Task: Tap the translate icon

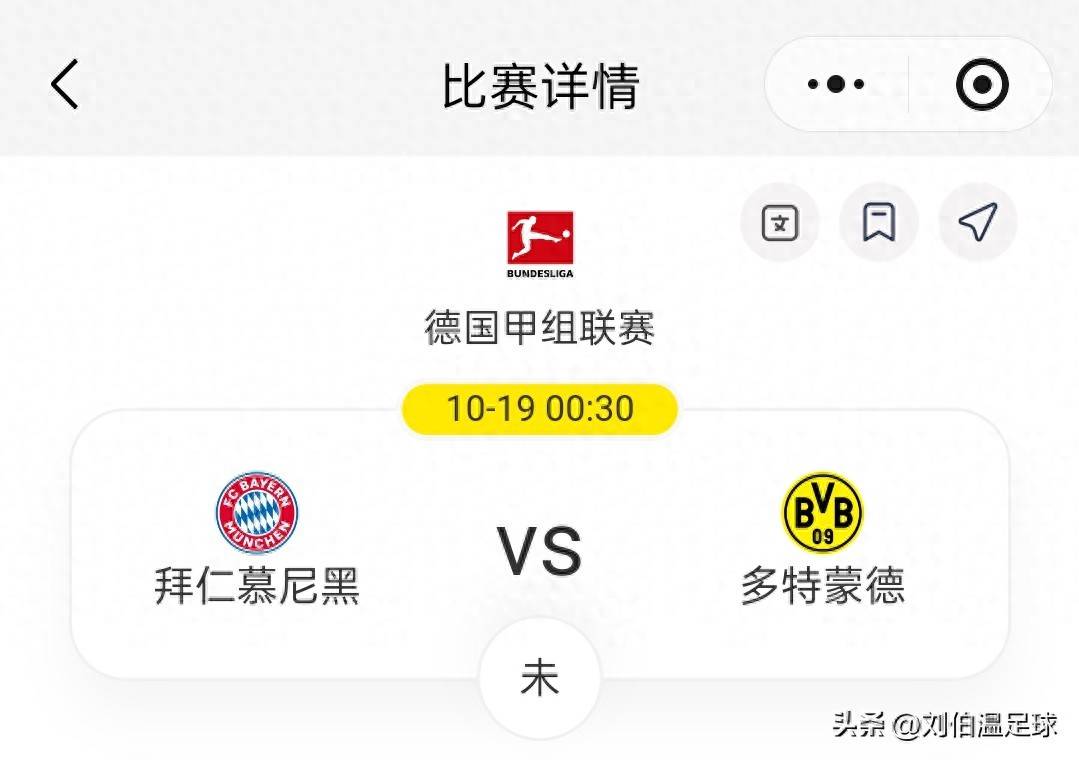Action: click(x=780, y=222)
